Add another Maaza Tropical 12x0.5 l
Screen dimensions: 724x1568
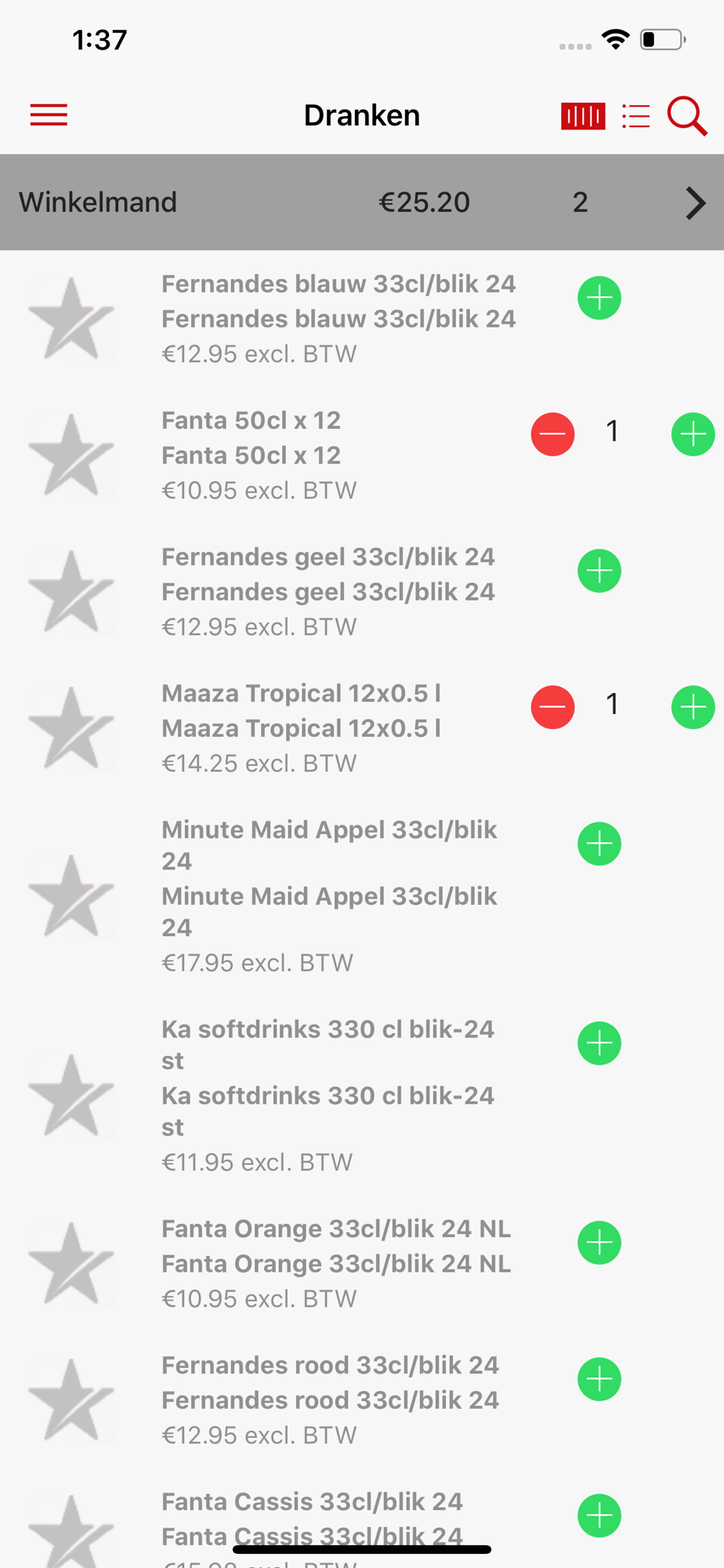[x=693, y=707]
